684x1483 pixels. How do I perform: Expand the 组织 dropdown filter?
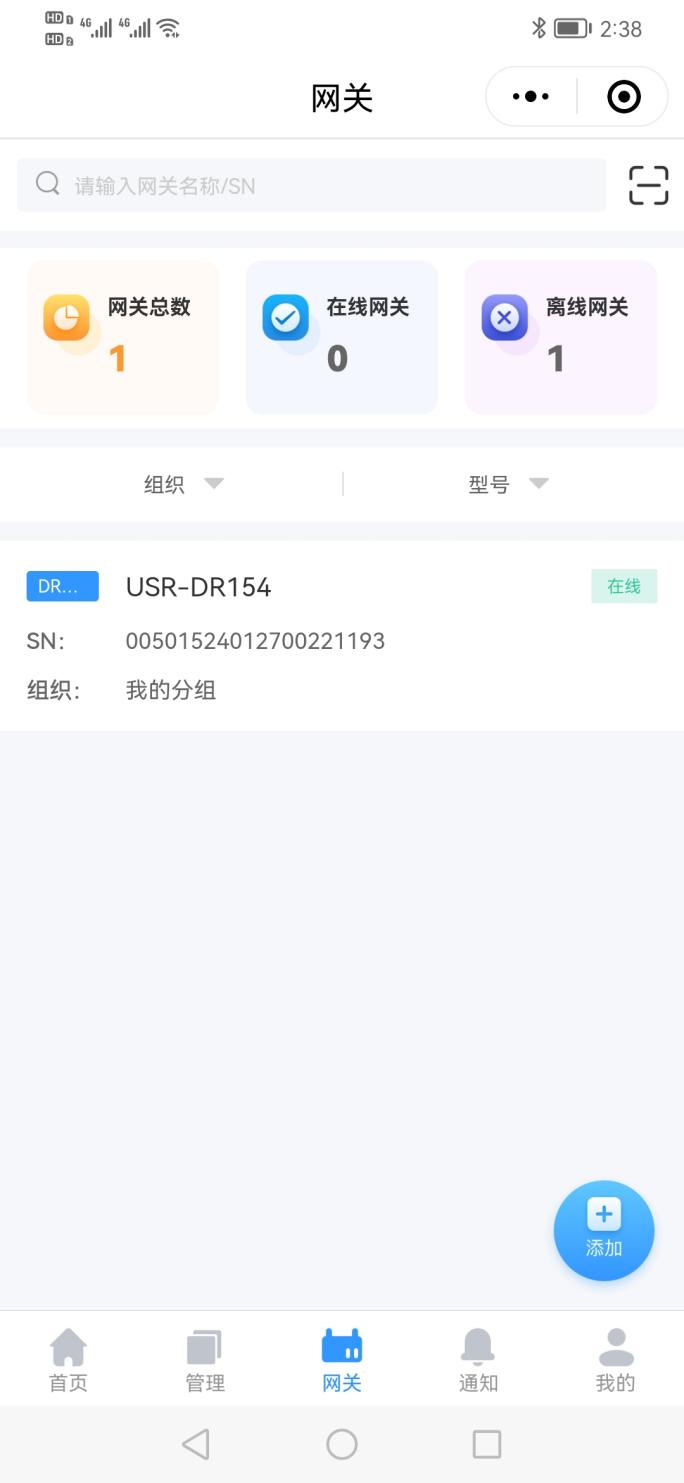point(183,484)
